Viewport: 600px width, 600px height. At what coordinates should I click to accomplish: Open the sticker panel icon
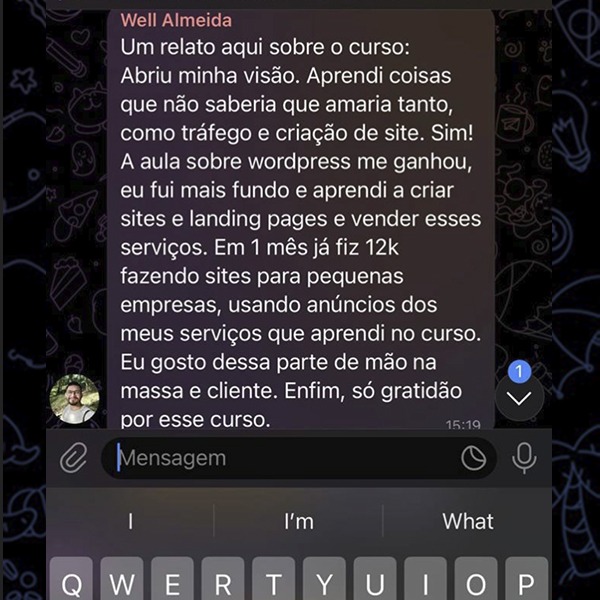pos(473,458)
